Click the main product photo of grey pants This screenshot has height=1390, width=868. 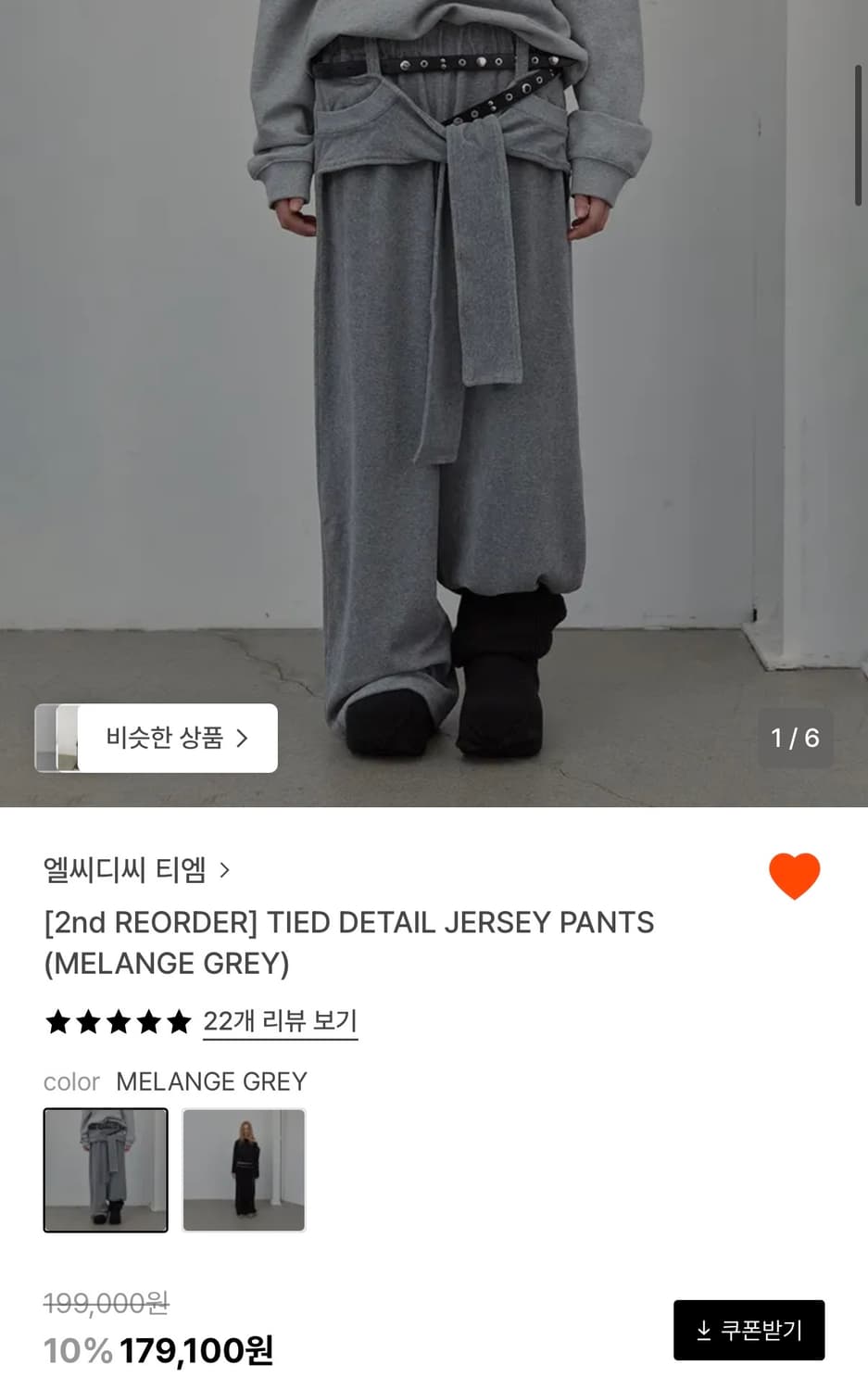(x=434, y=371)
